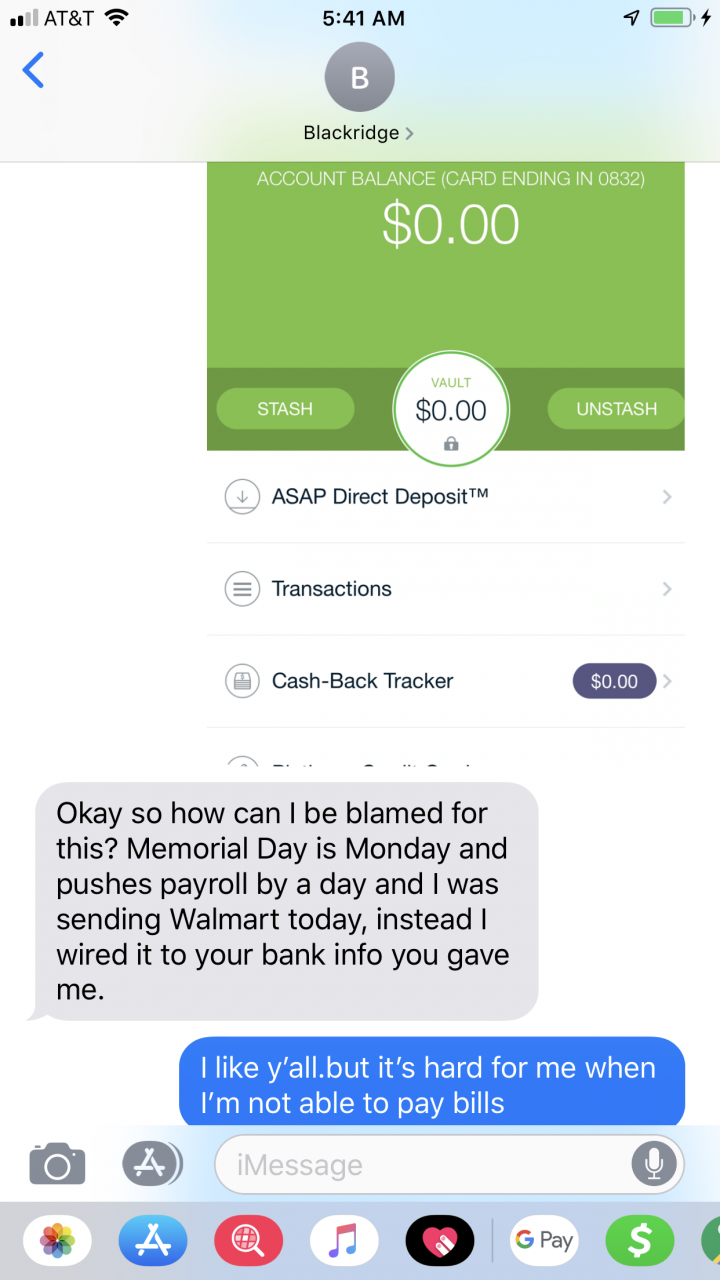Viewport: 720px width, 1280px height.
Task: Open the Digital Touch heart app
Action: click(439, 1241)
